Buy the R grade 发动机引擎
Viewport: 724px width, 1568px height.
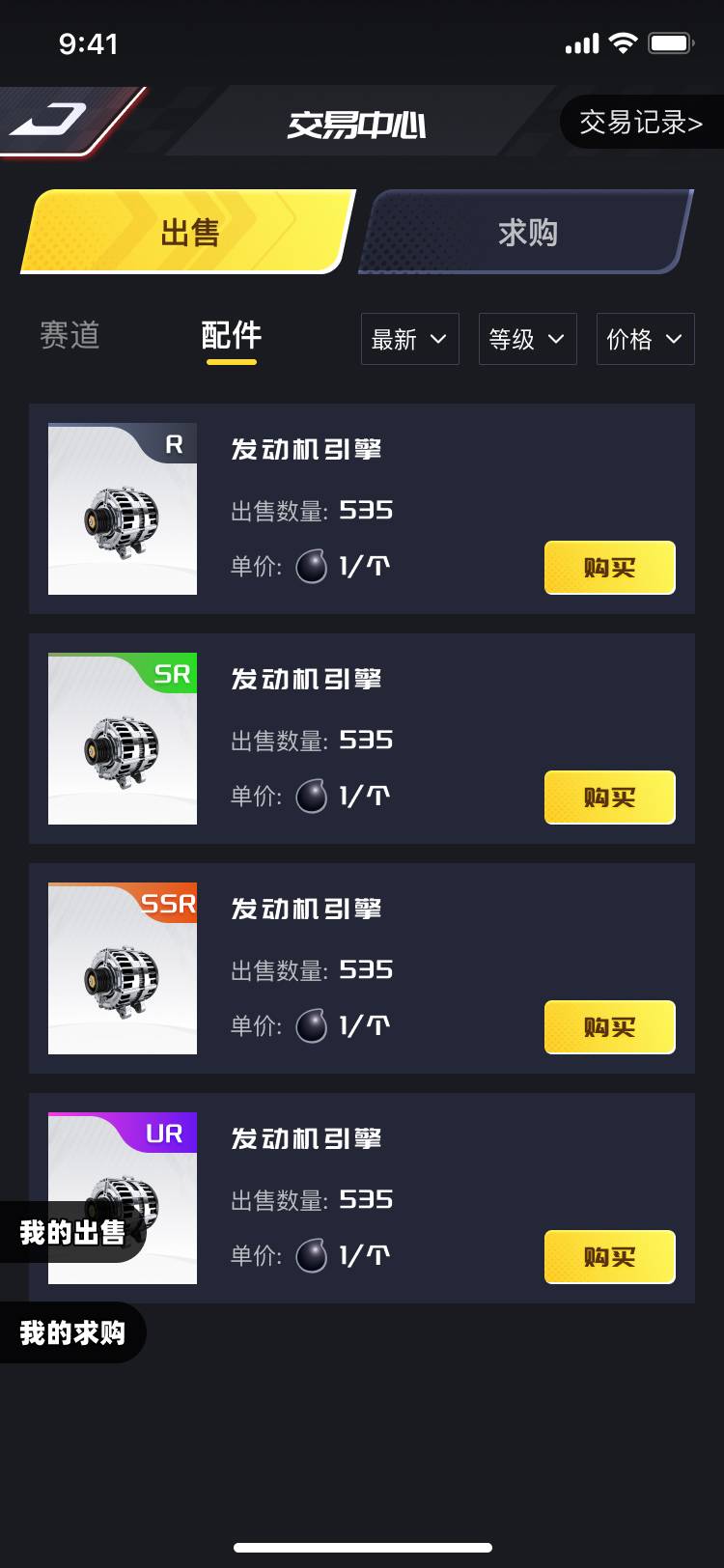(609, 568)
